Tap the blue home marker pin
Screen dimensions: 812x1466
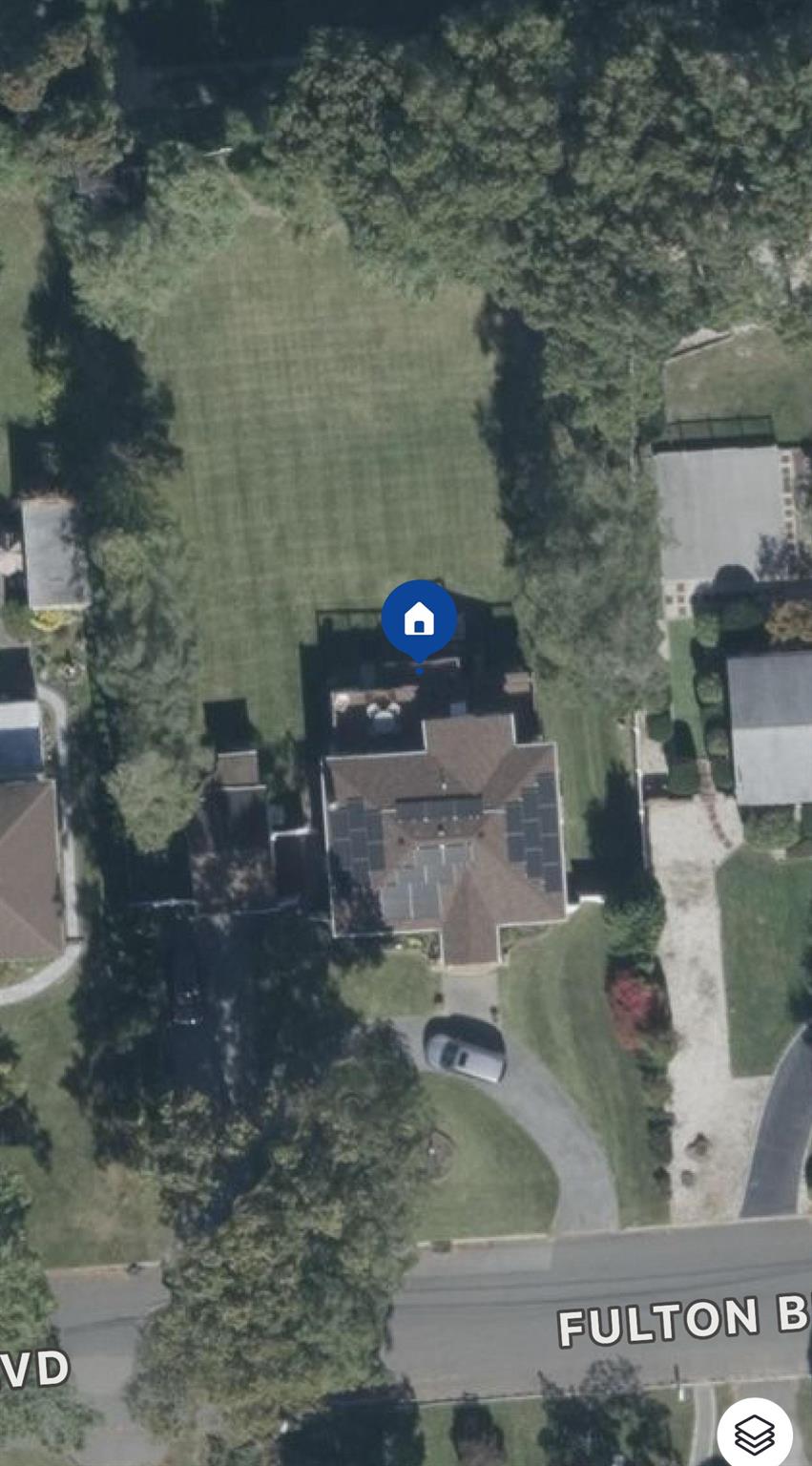[x=419, y=618]
